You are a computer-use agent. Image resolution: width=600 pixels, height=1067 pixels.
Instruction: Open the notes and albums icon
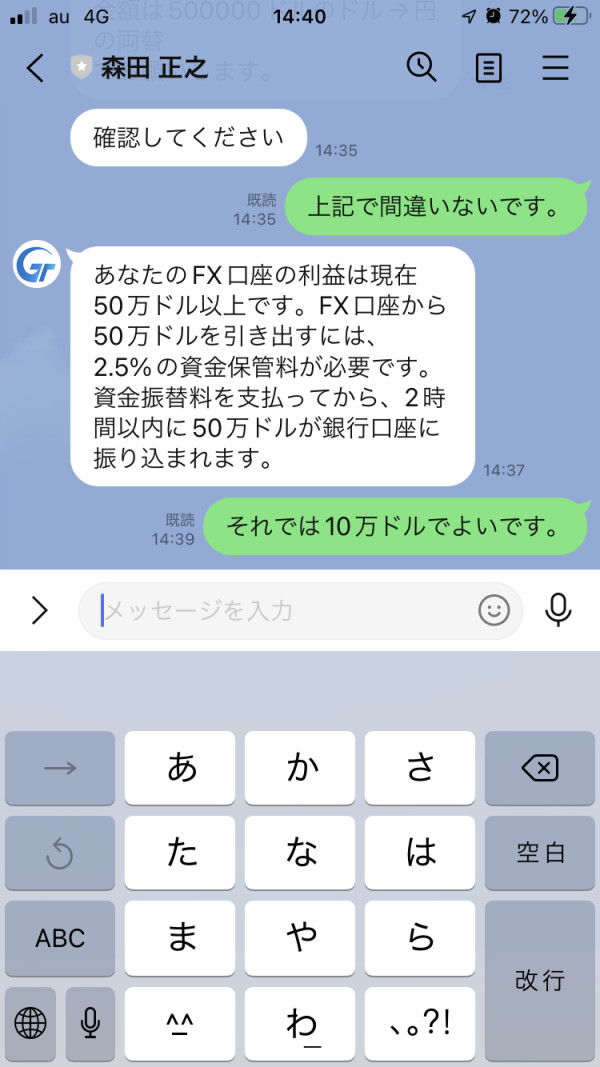tap(488, 68)
